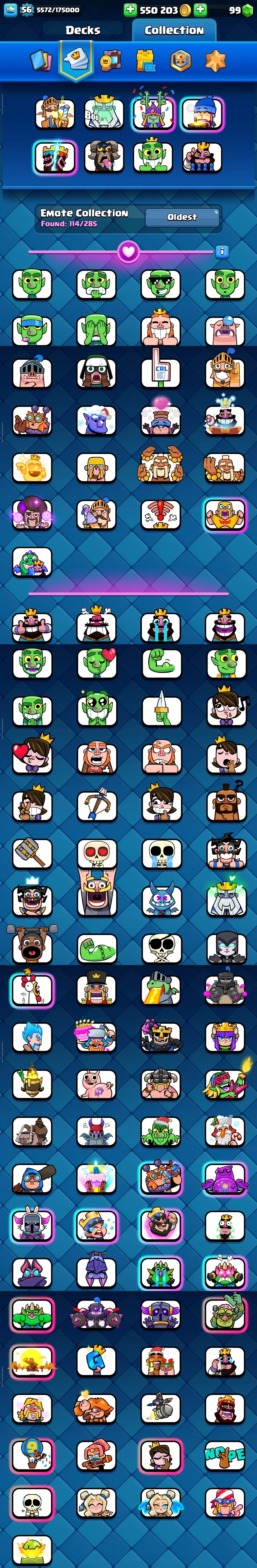Open the star rewards icon
The width and height of the screenshot is (257, 1568).
click(x=215, y=60)
